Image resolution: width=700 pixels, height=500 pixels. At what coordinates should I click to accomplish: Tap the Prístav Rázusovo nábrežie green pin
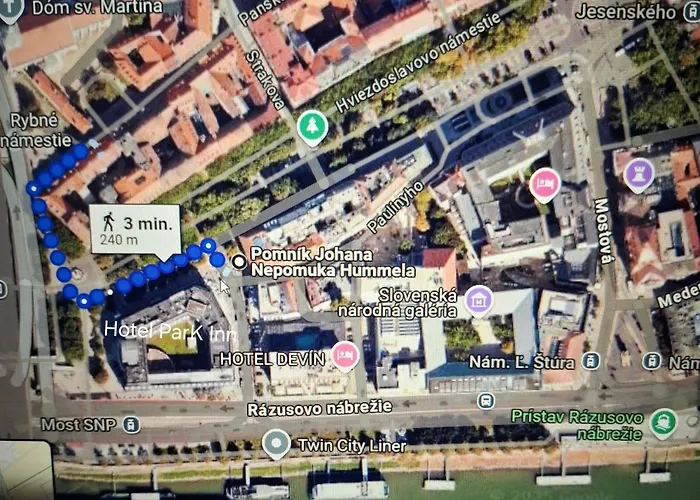tap(662, 421)
